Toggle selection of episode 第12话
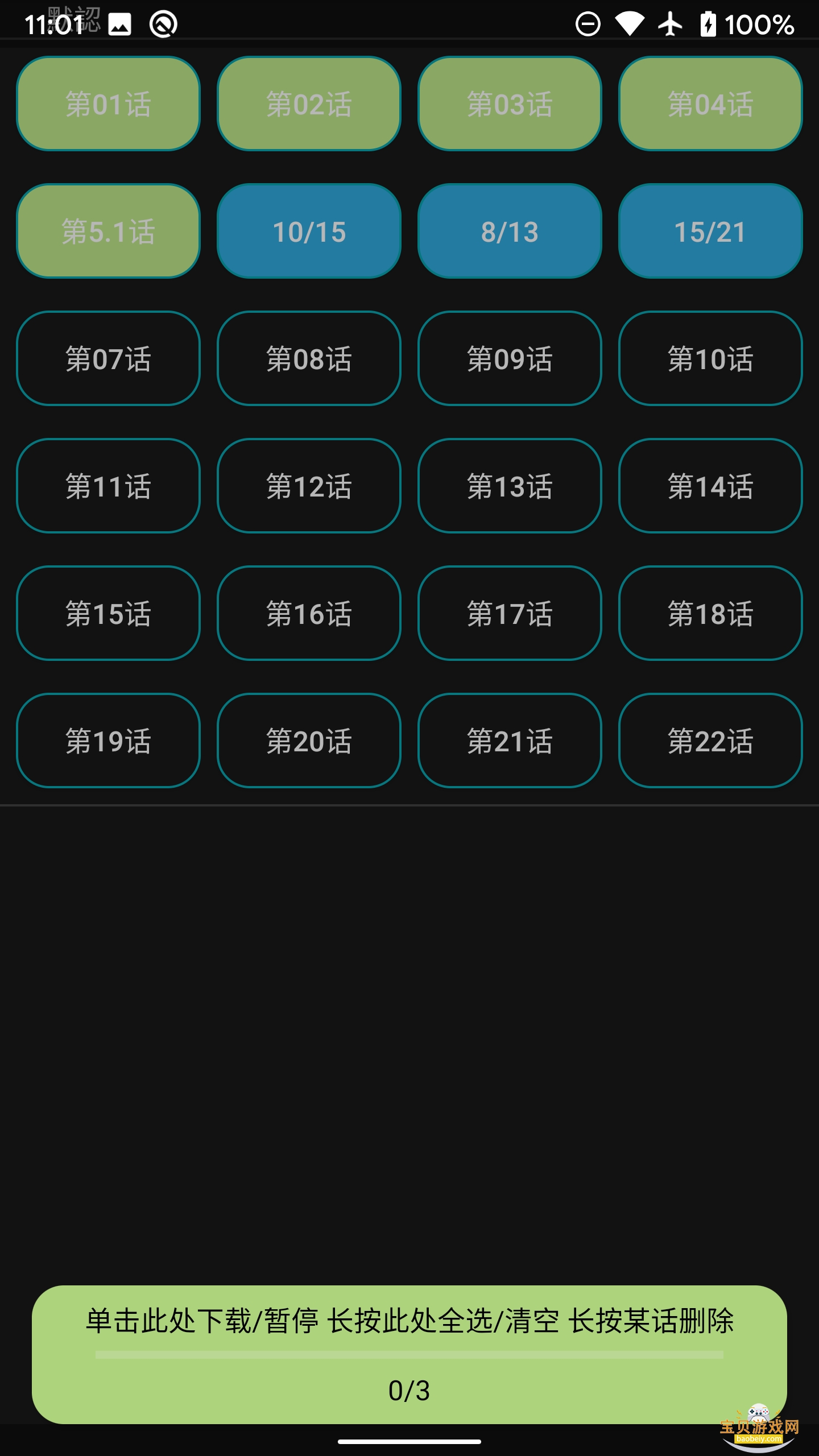The height and width of the screenshot is (1456, 819). [309, 486]
